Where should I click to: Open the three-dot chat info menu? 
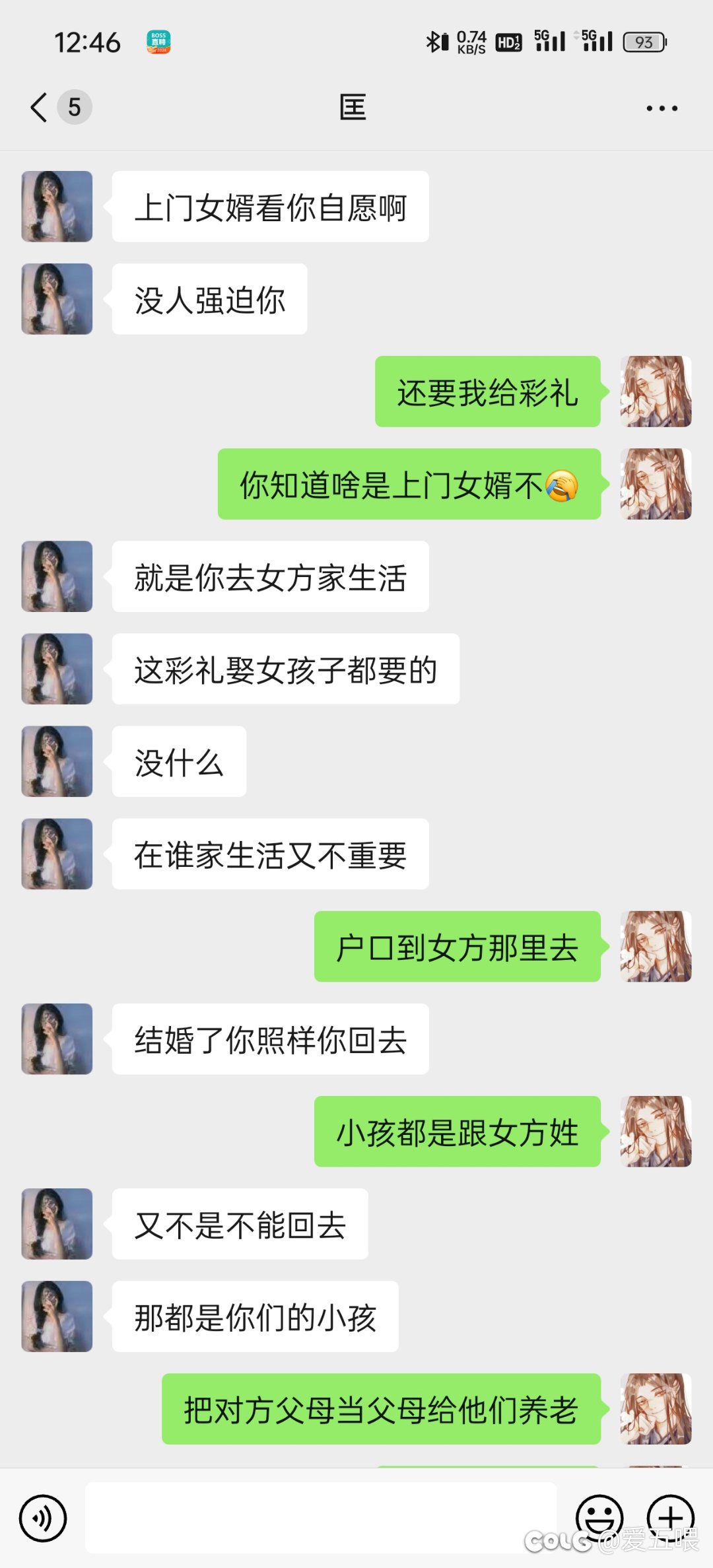coord(662,108)
